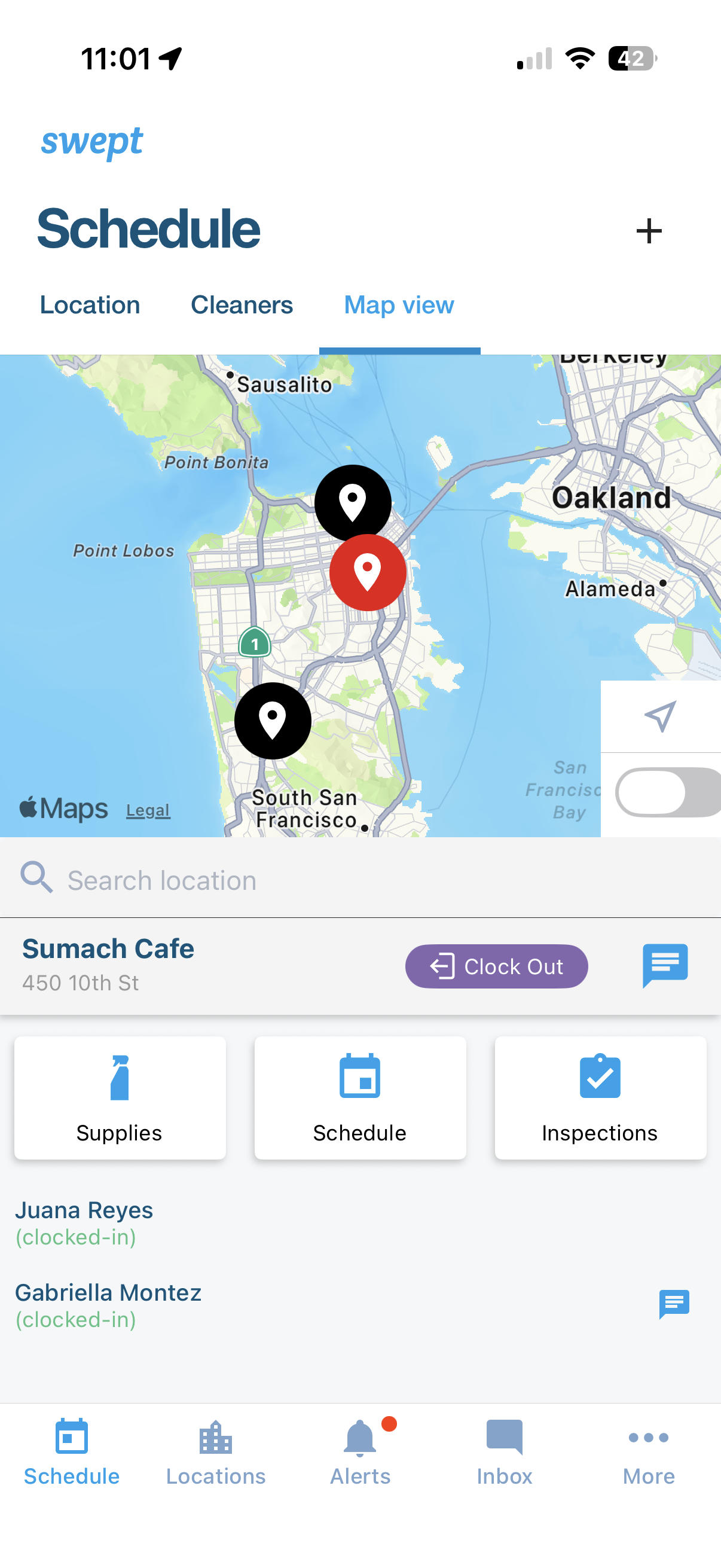Switch to the Location tab
The width and height of the screenshot is (721, 1568).
point(90,305)
